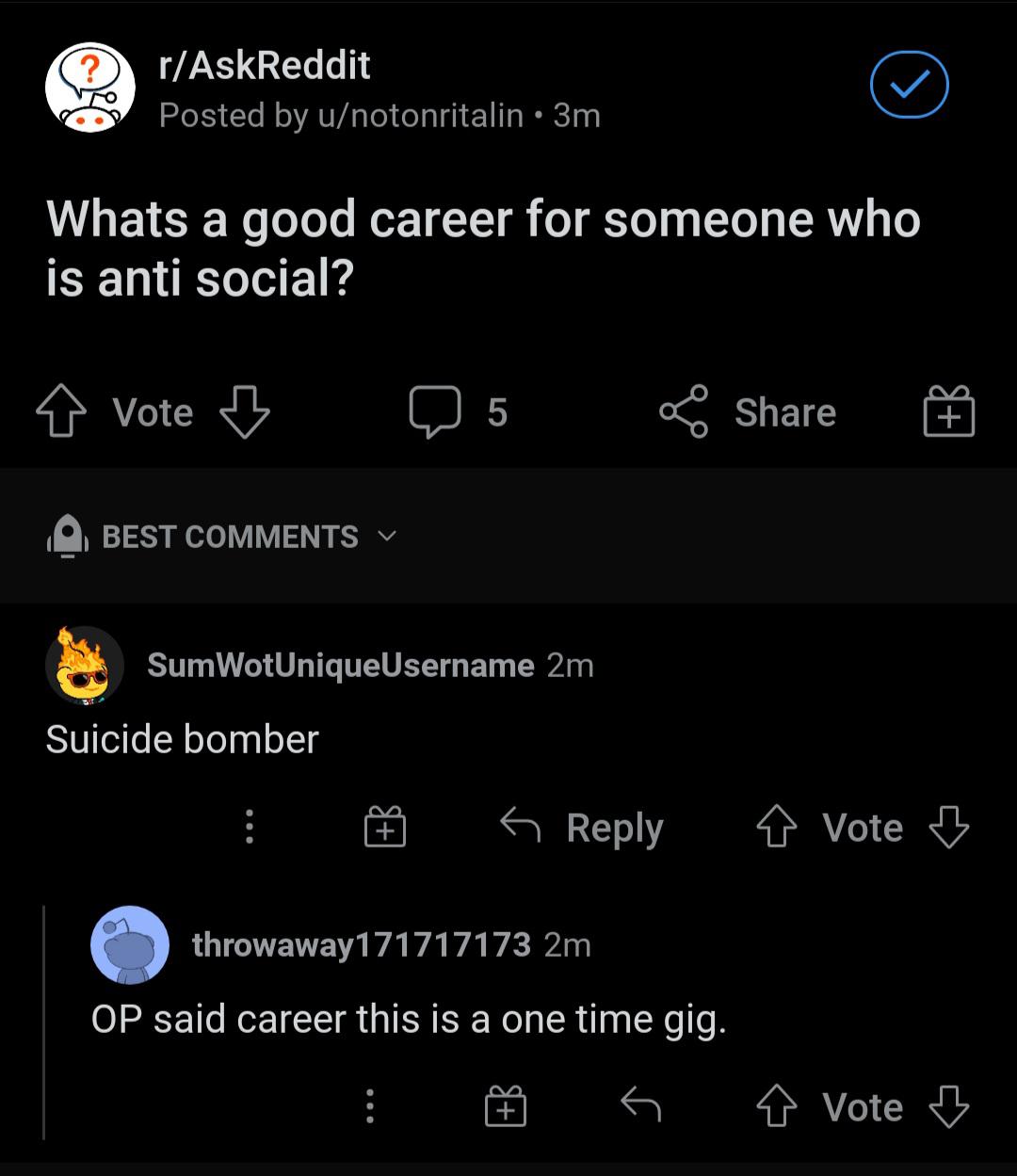Open the reply comment's three-dot menu

369,1106
